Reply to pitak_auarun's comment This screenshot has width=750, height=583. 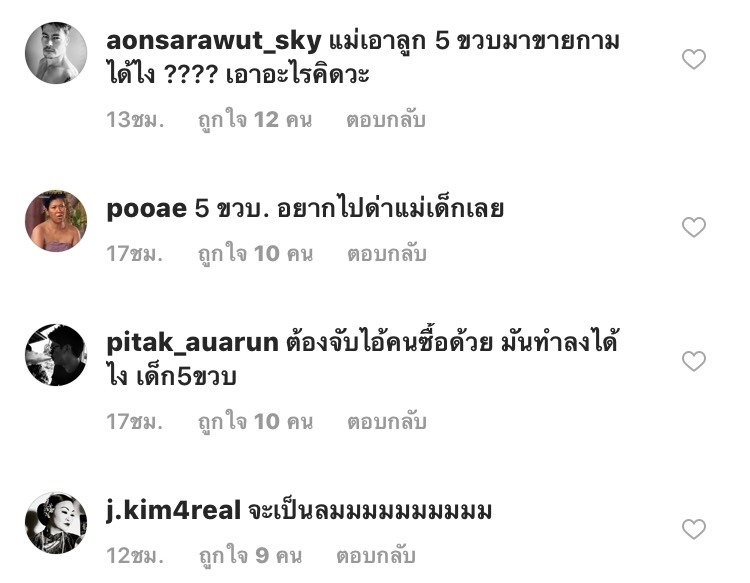coord(386,422)
